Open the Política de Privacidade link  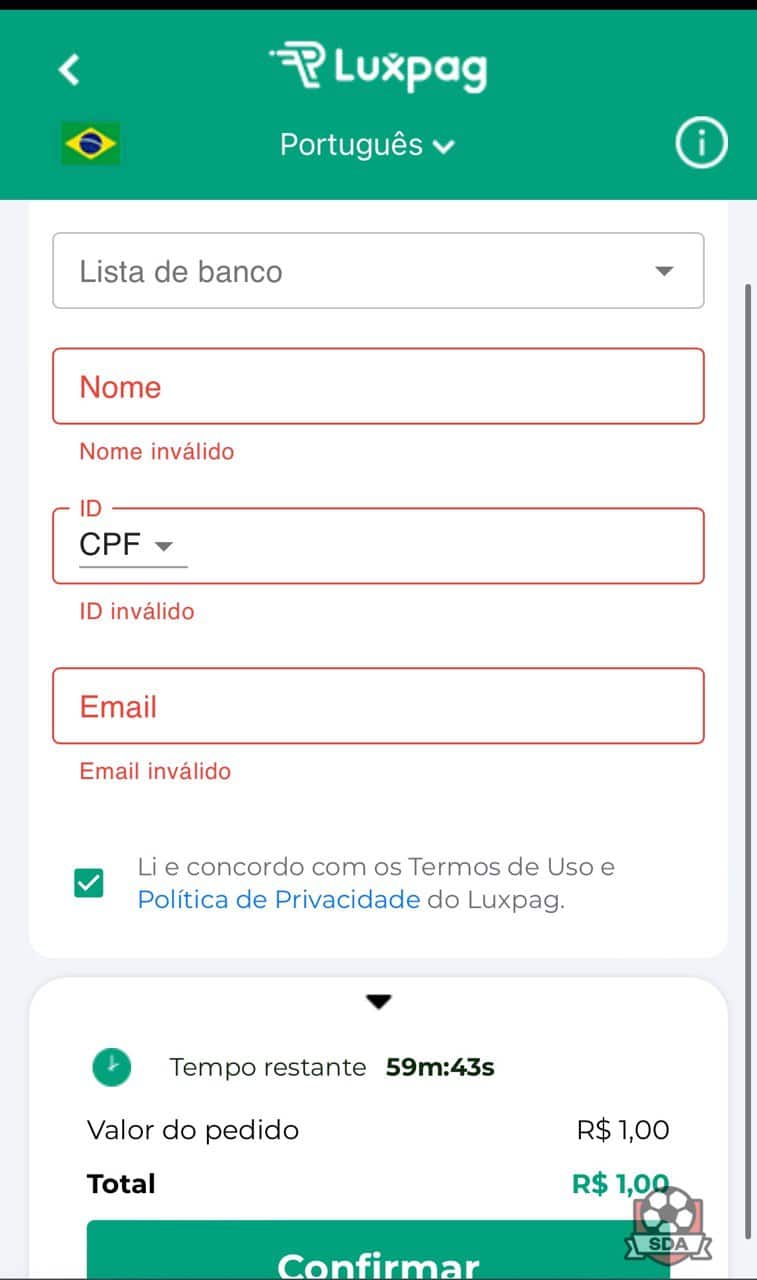[278, 900]
